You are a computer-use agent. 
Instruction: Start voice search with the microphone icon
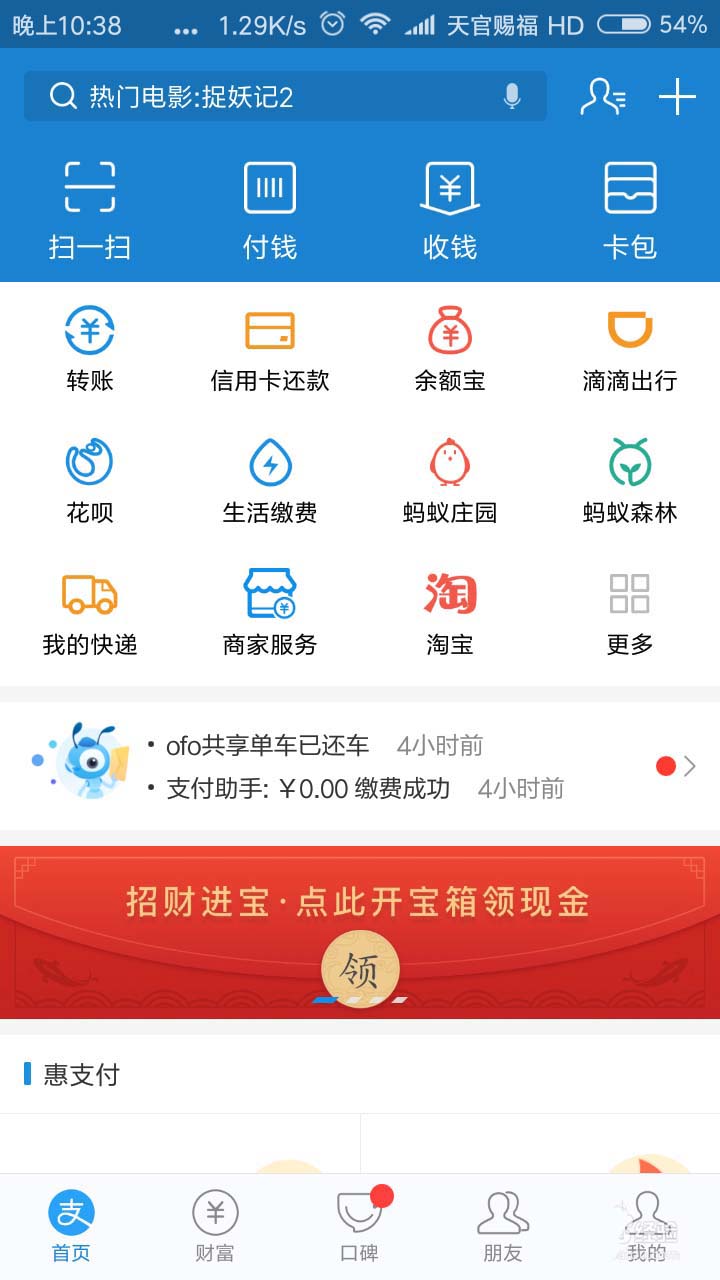coord(512,97)
